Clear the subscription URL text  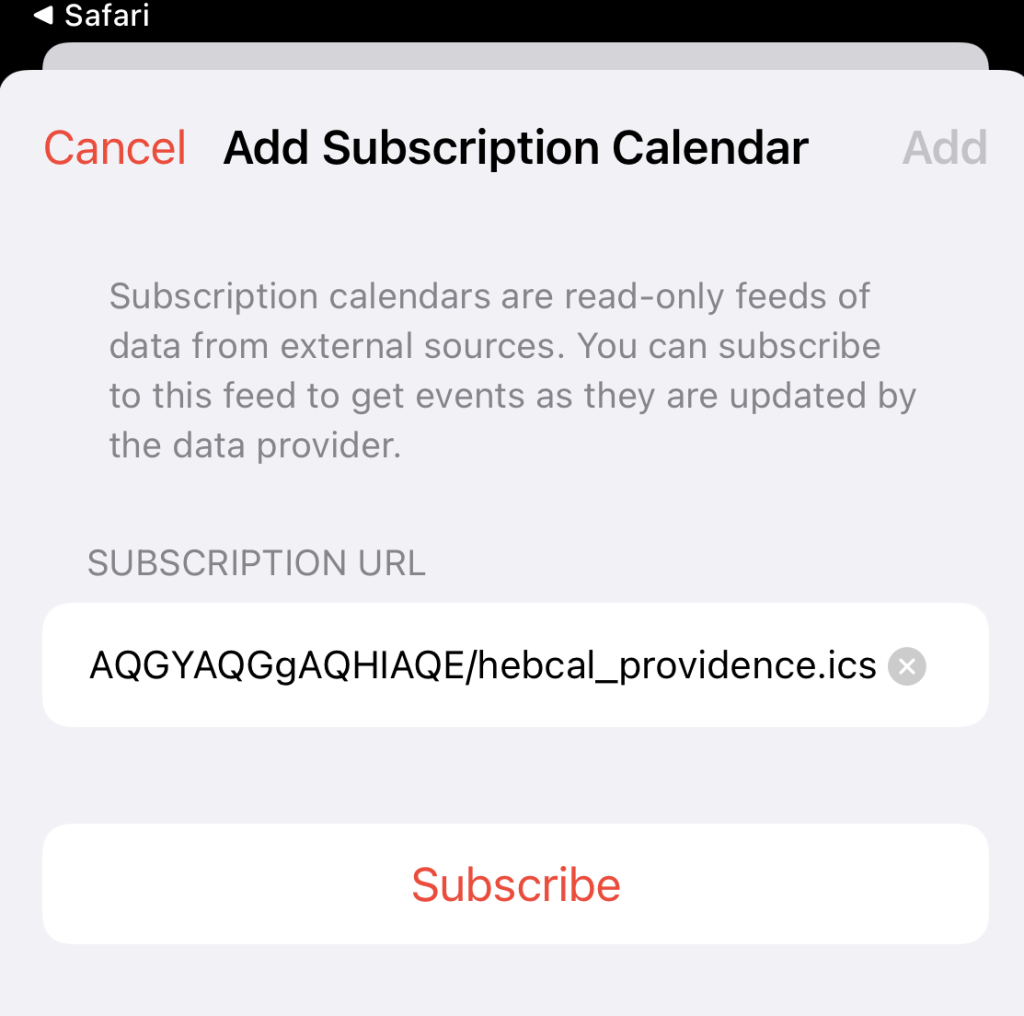click(x=907, y=666)
